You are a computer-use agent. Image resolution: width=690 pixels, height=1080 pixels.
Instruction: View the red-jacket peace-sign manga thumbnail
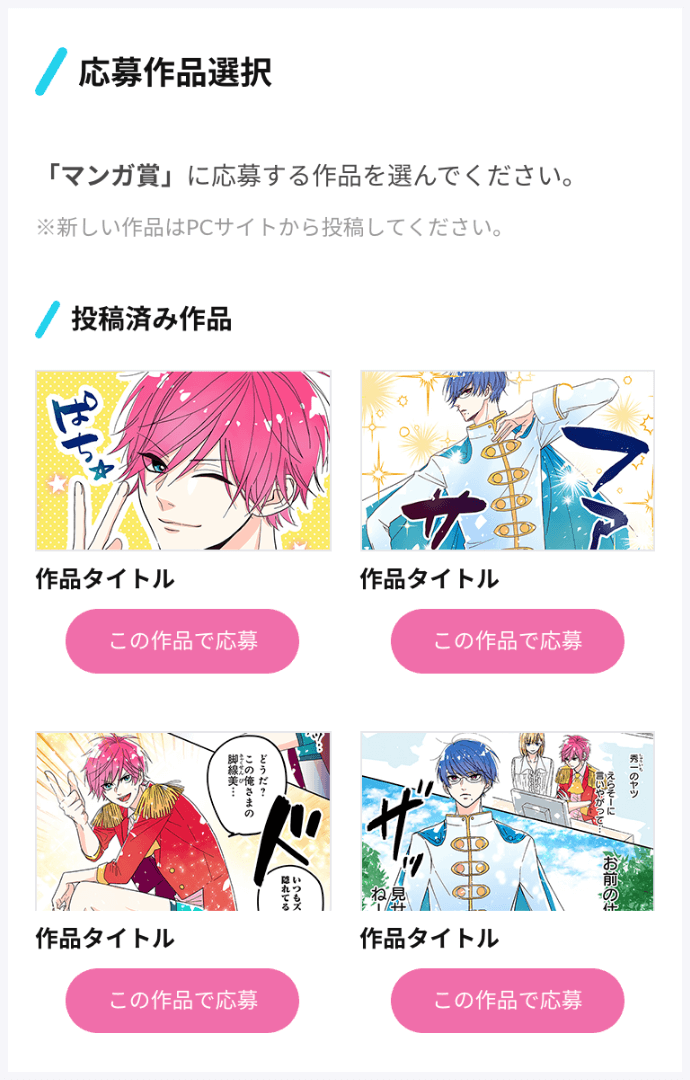pos(183,821)
